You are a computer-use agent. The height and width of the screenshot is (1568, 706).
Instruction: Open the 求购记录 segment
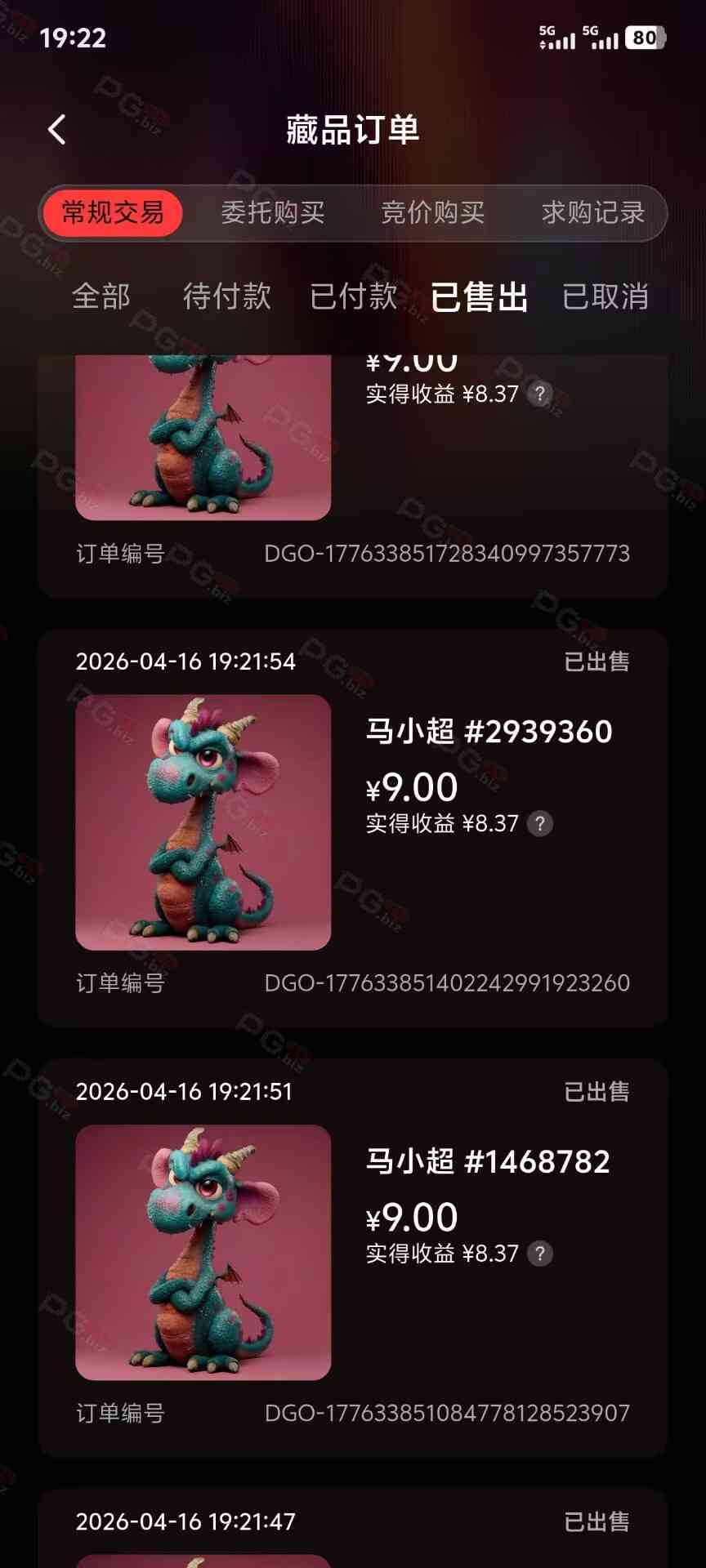tap(593, 213)
